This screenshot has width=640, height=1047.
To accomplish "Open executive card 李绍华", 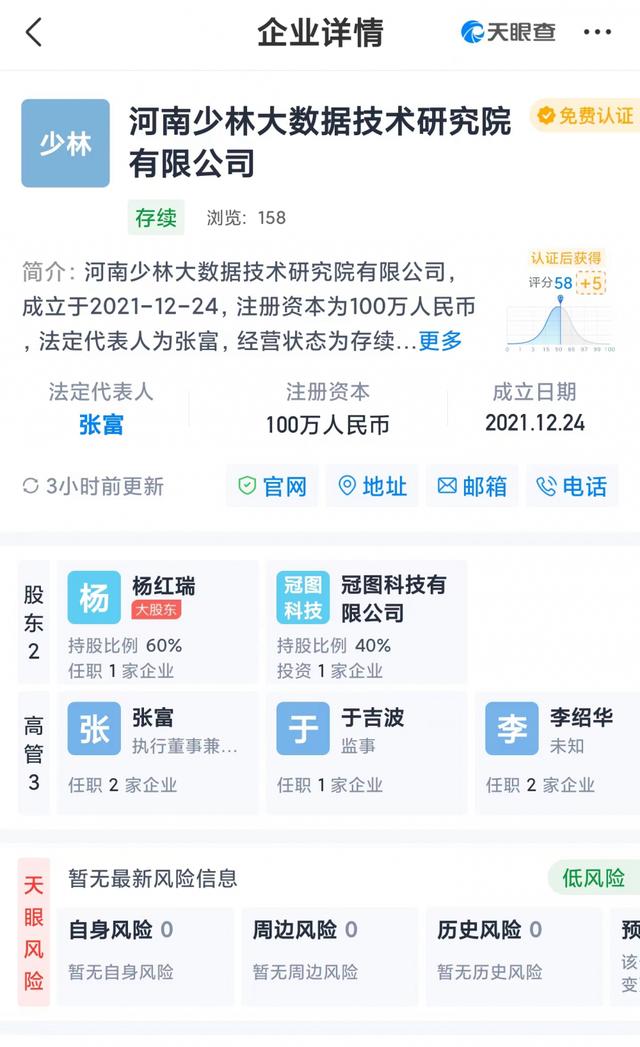I will [558, 753].
